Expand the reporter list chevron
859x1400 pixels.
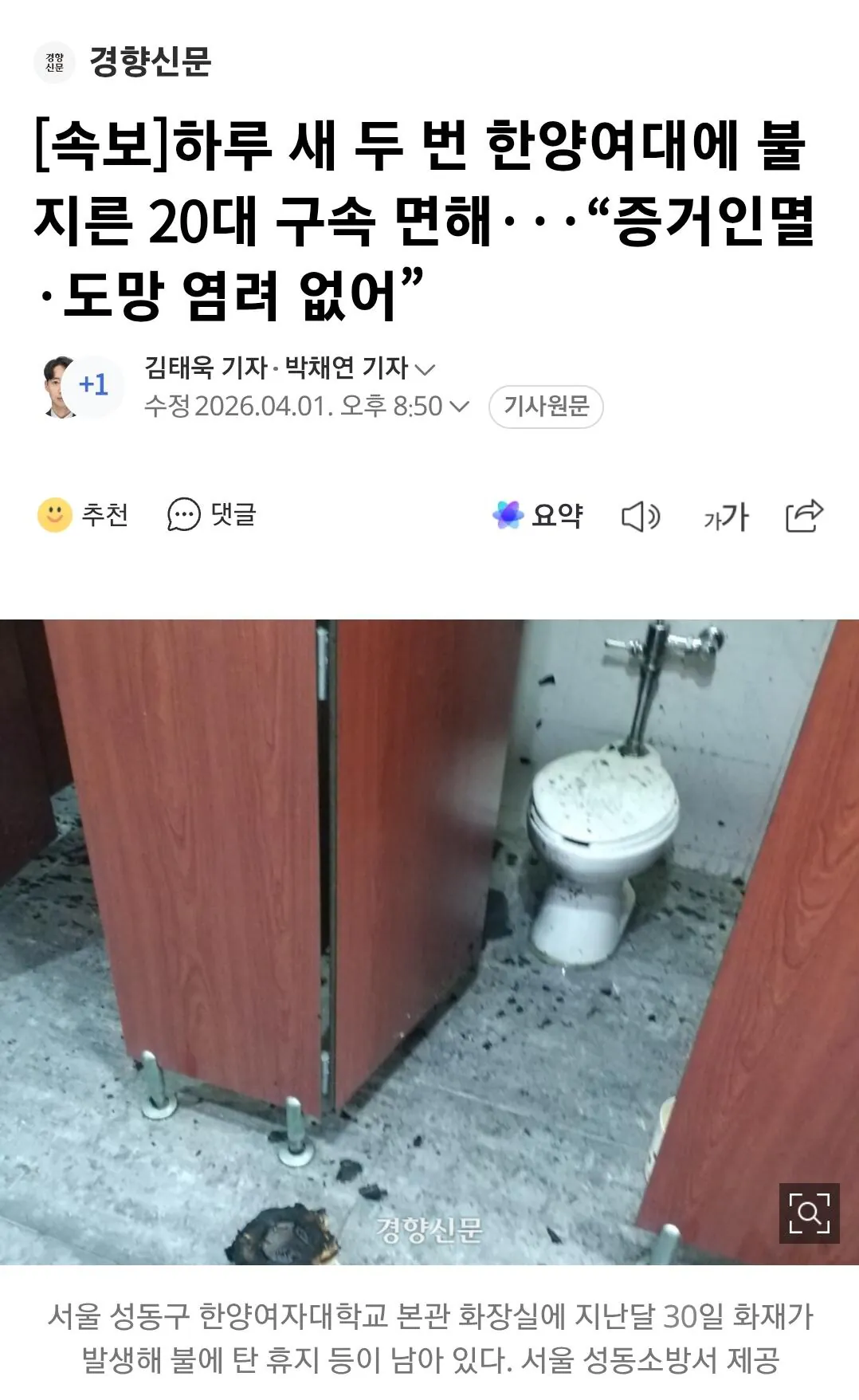(426, 369)
